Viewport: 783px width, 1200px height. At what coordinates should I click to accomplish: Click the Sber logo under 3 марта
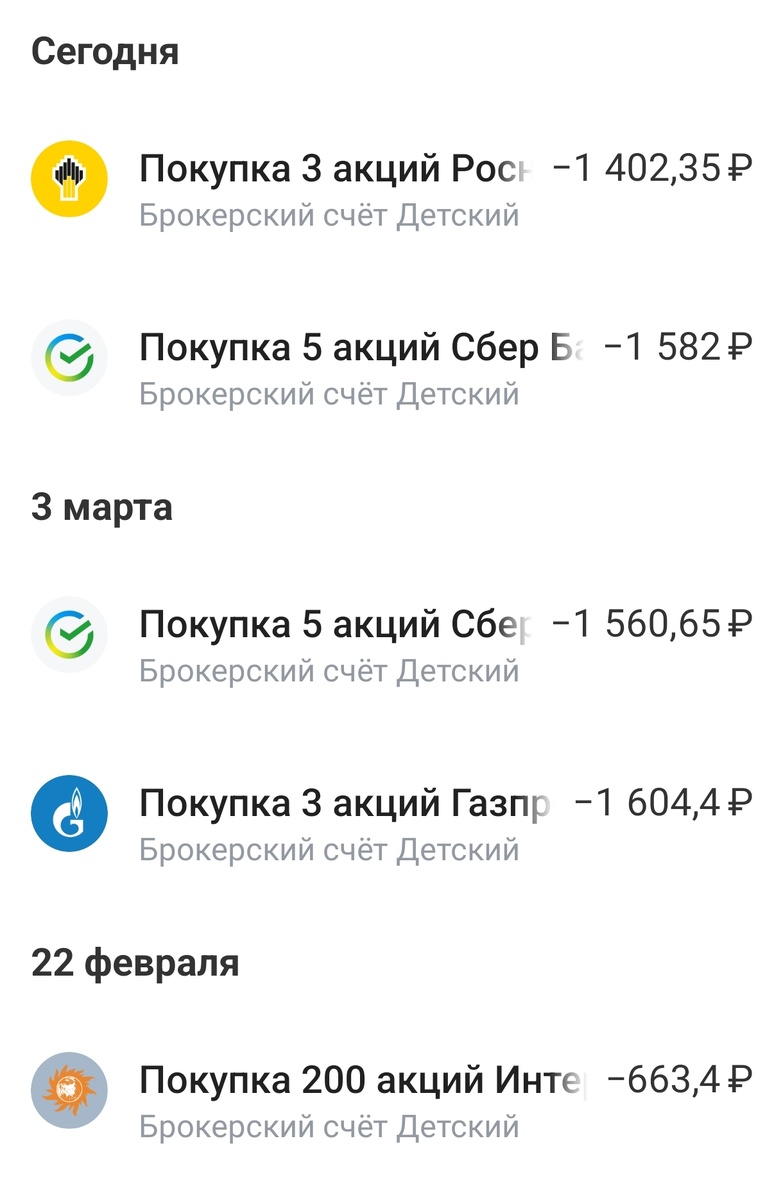click(68, 634)
